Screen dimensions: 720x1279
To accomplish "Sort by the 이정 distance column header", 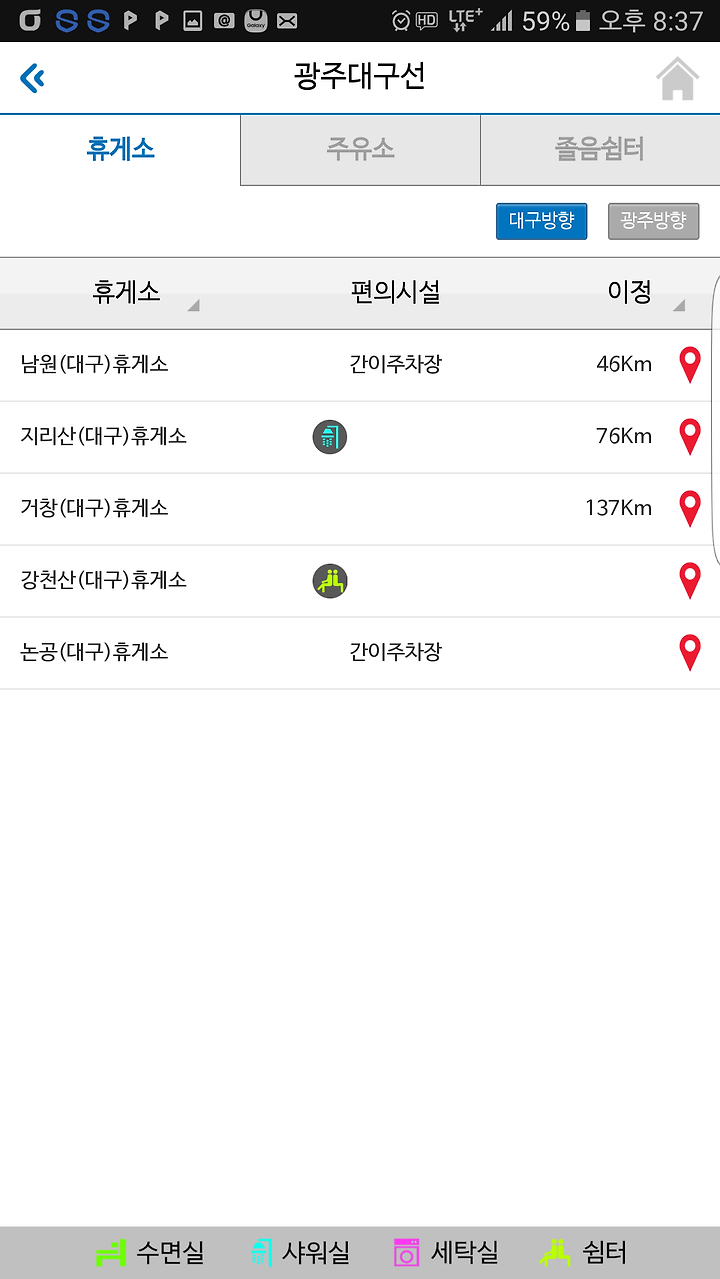I will [x=630, y=292].
